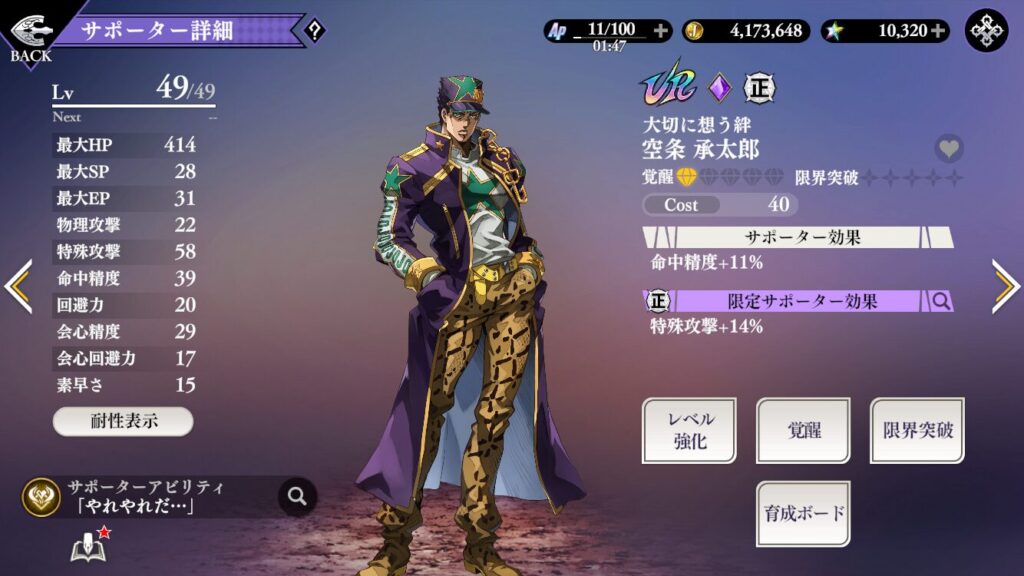
Task: View limited supporter effect details magnifier
Action: point(941,301)
